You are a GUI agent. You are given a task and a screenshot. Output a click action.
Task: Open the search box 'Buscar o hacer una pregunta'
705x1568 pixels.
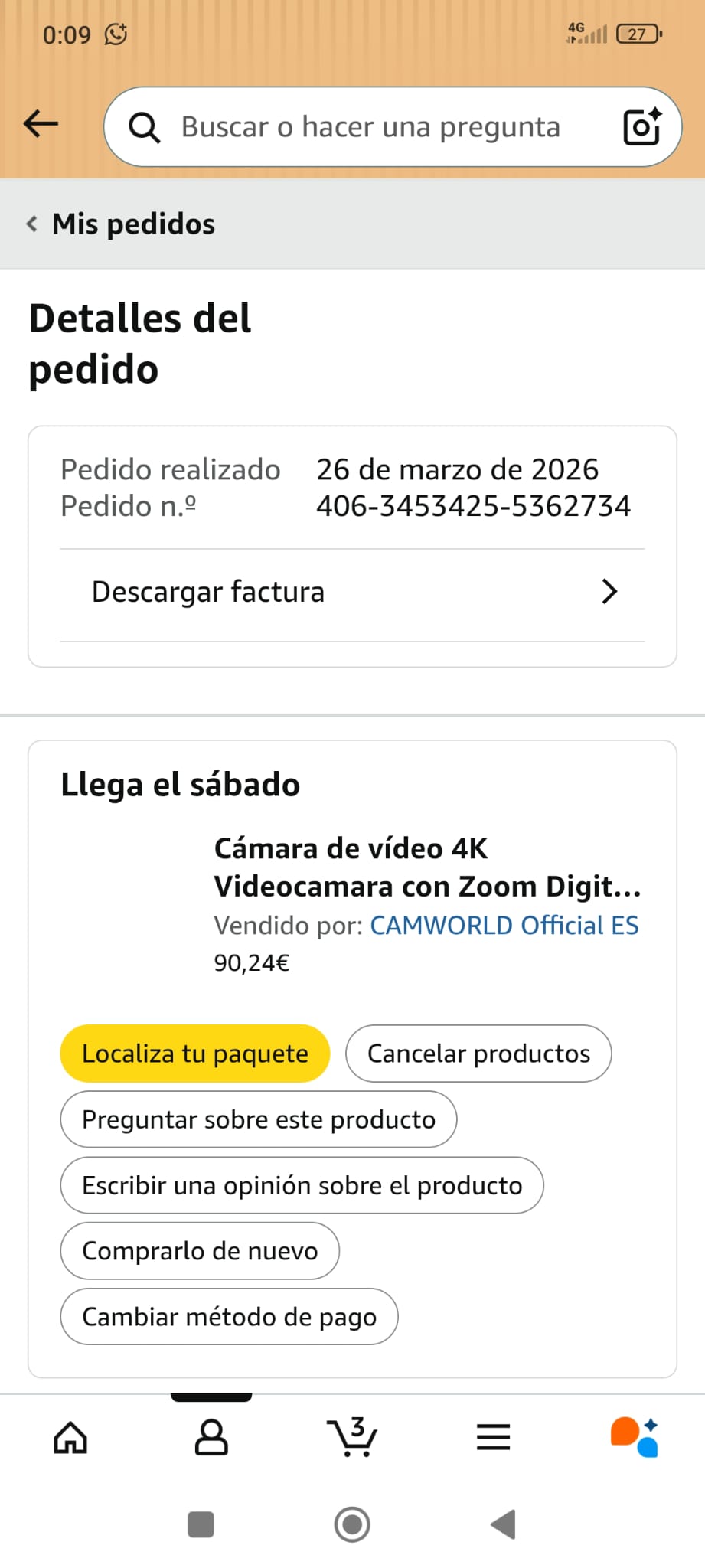(370, 127)
